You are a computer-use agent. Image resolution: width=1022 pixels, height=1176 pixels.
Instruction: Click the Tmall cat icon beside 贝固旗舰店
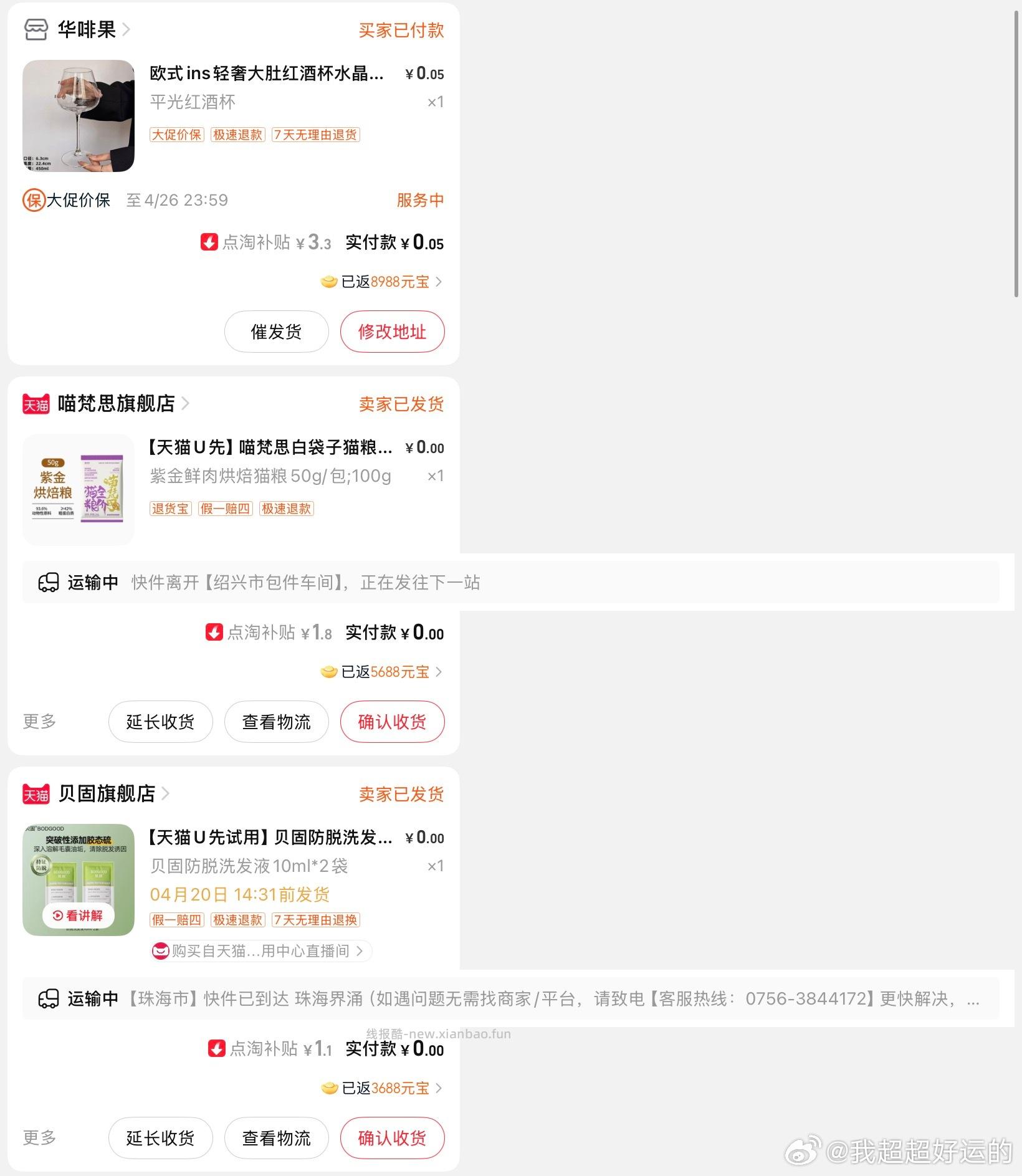(36, 793)
